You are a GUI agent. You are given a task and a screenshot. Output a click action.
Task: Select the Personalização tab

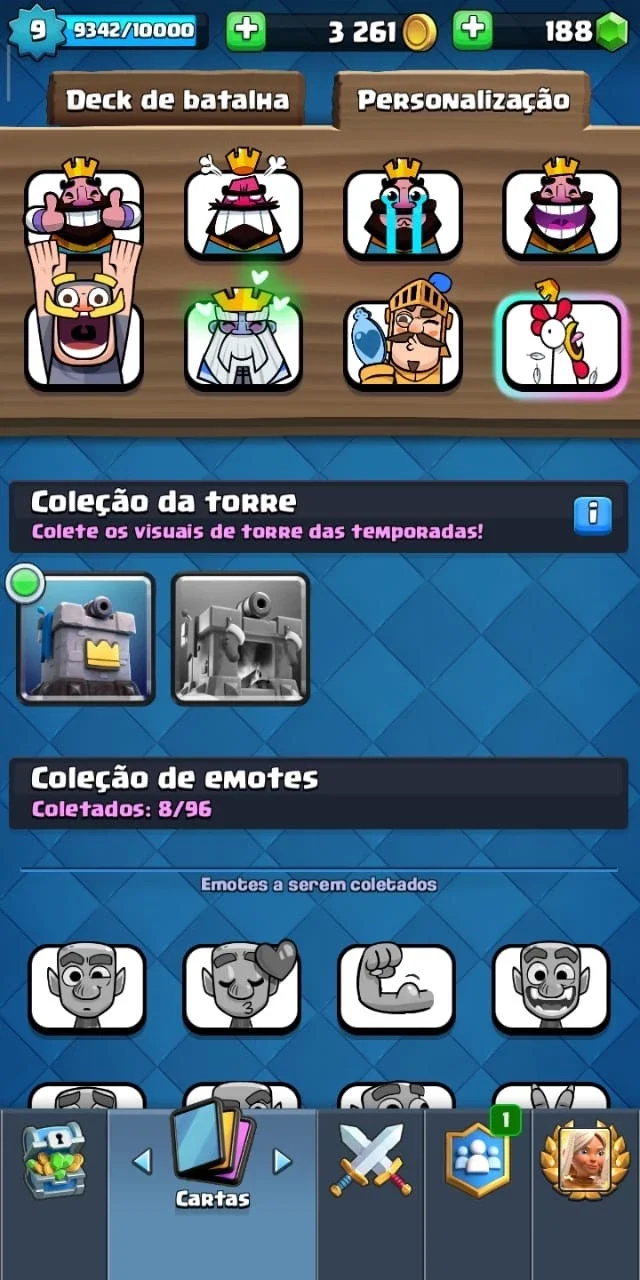tap(463, 100)
